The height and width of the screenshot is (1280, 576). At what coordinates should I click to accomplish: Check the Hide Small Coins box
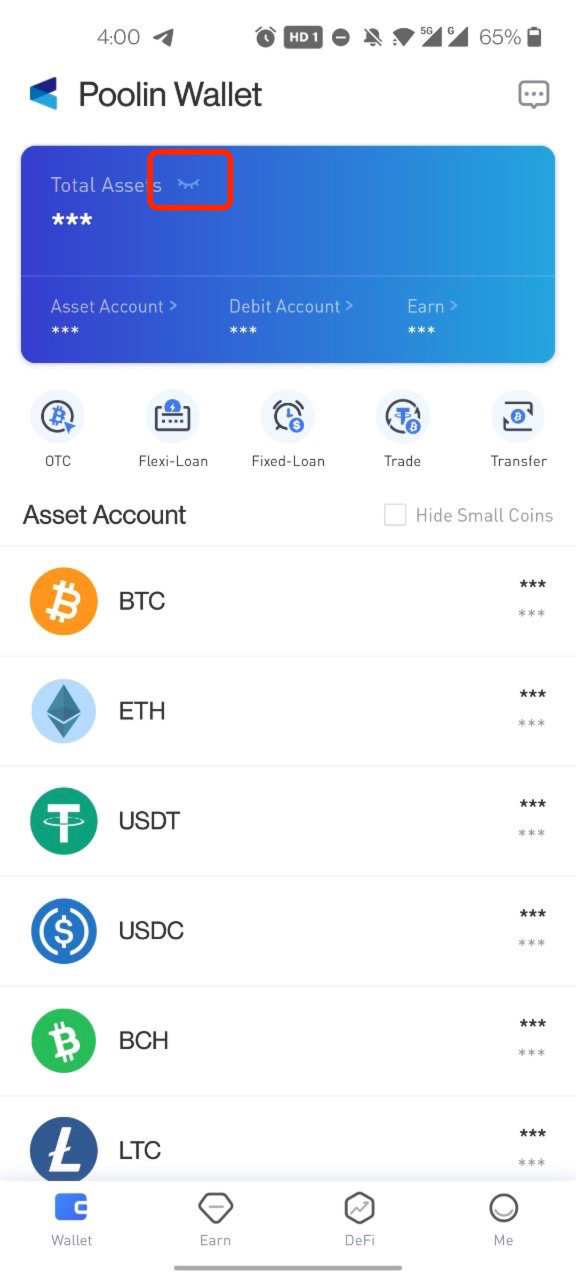click(396, 515)
